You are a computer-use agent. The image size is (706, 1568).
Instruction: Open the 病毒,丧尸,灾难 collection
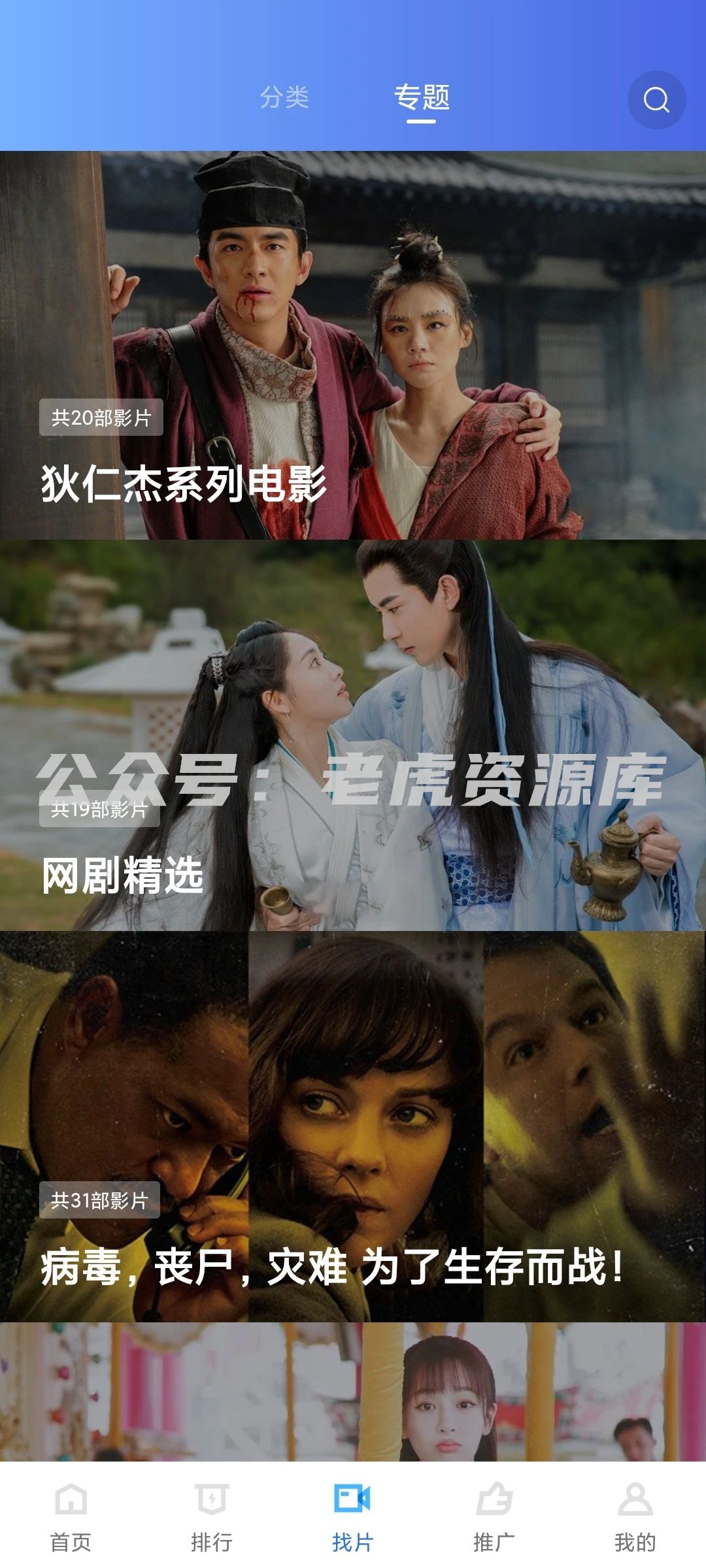click(353, 1127)
